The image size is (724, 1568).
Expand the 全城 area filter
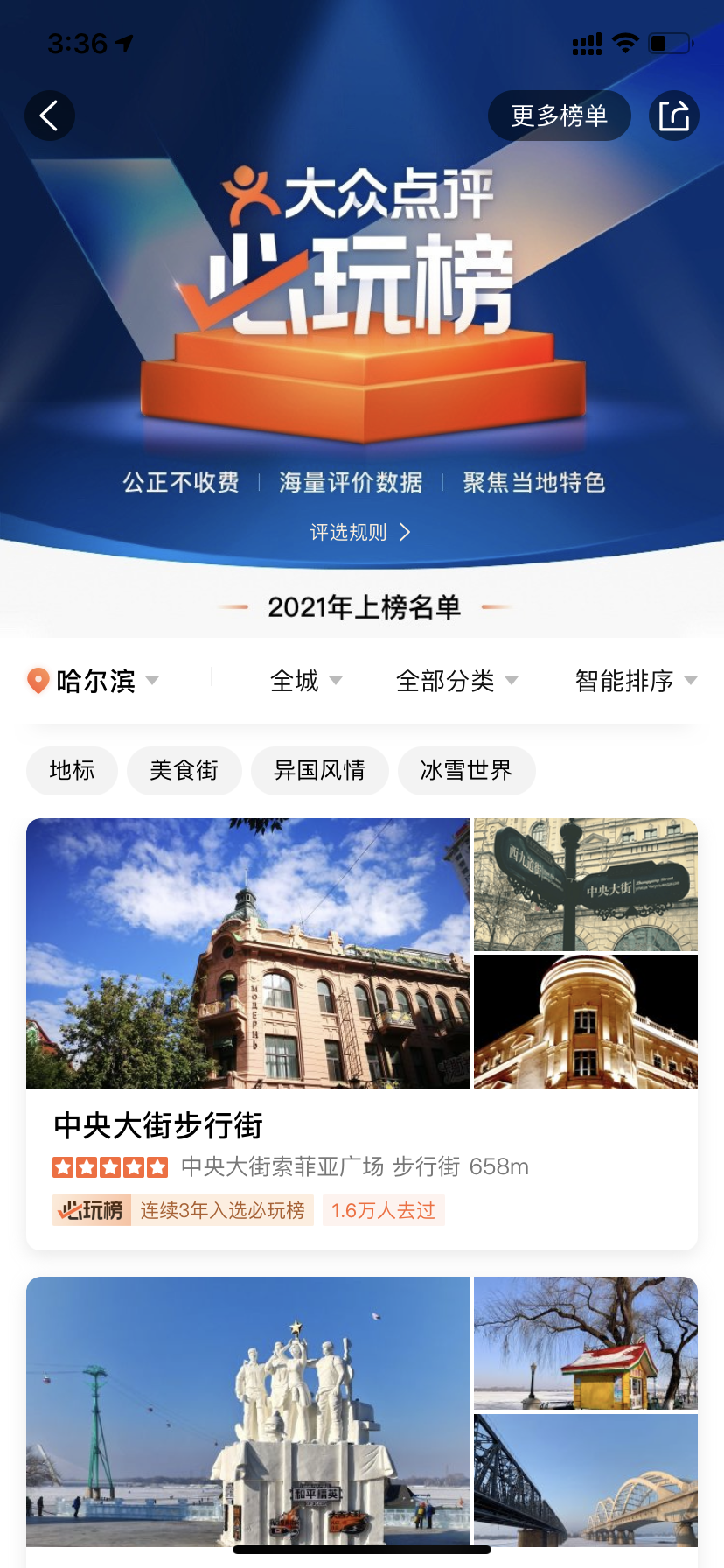coord(305,681)
